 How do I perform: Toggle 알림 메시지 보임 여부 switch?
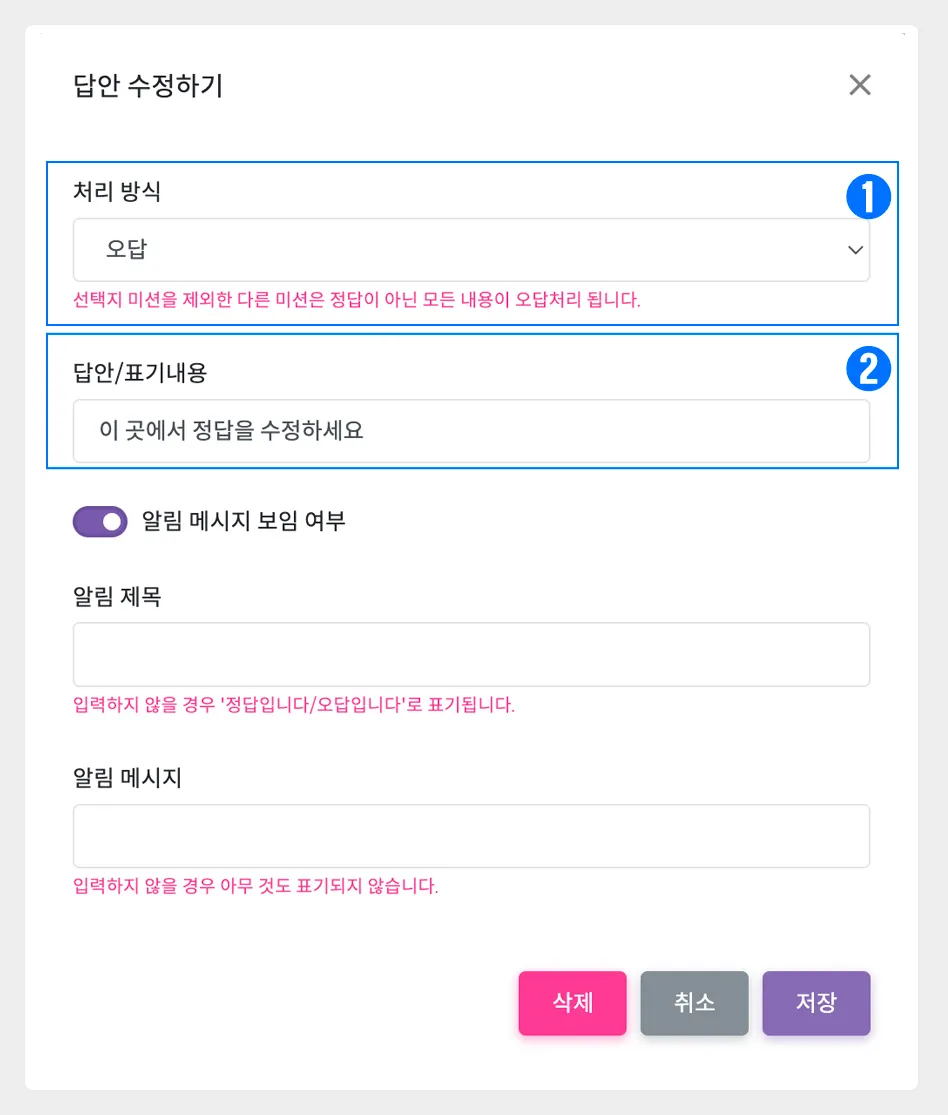pyautogui.click(x=100, y=521)
